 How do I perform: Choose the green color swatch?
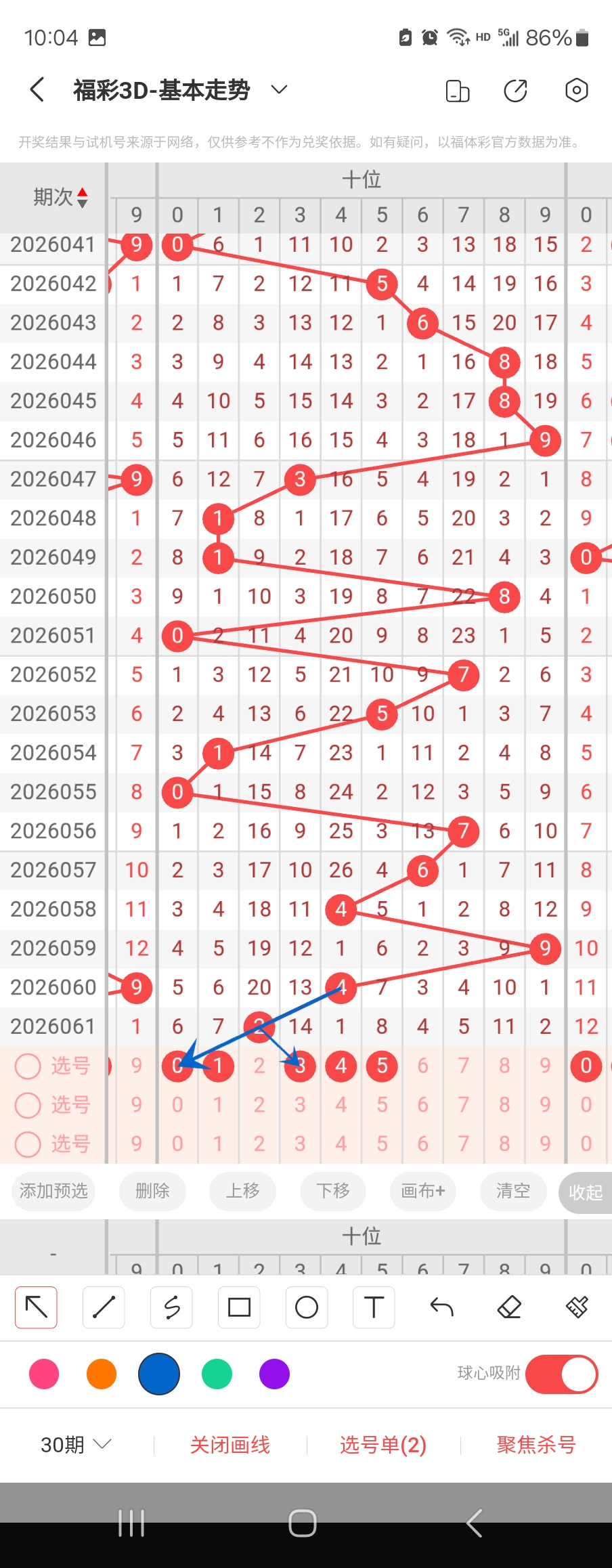[x=217, y=1374]
